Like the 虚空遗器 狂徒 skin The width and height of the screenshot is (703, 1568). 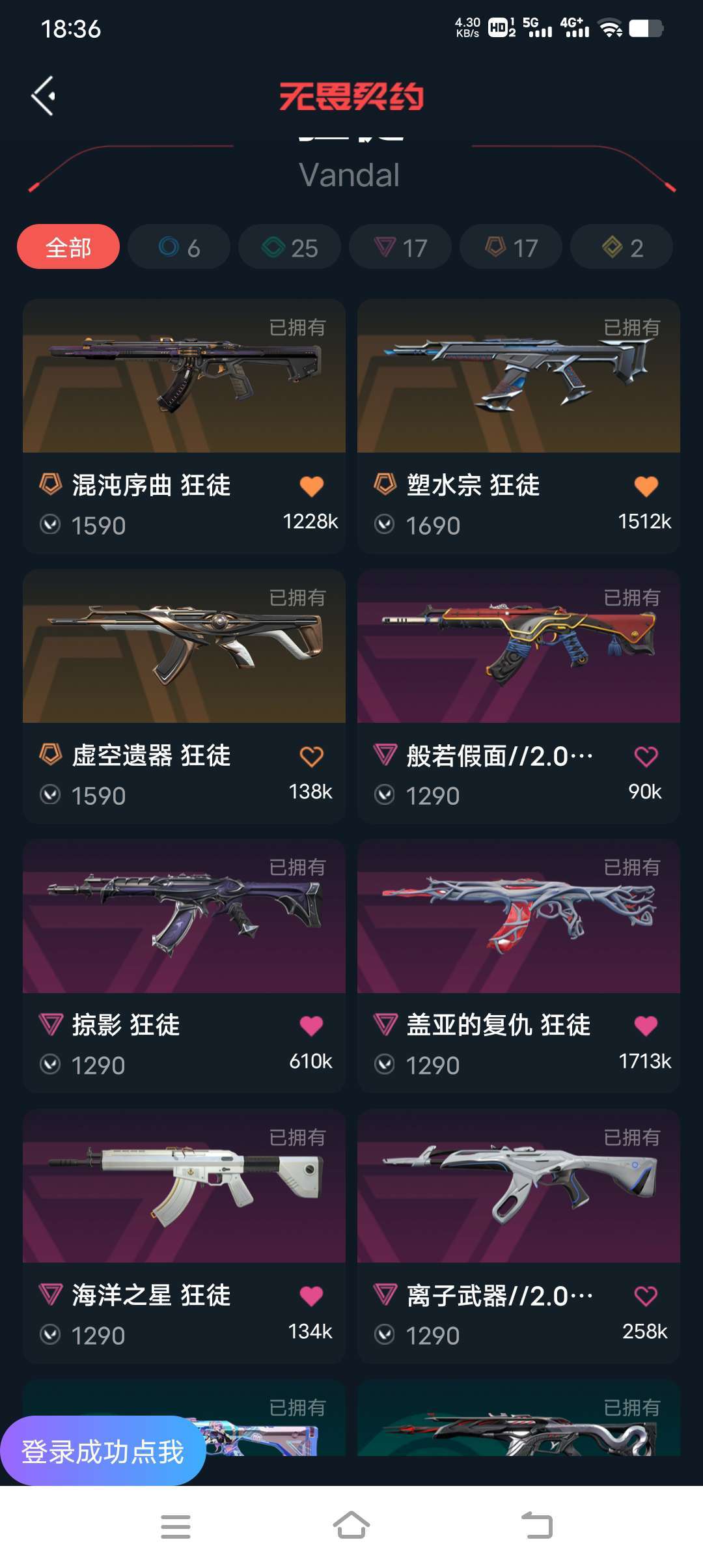pos(311,757)
